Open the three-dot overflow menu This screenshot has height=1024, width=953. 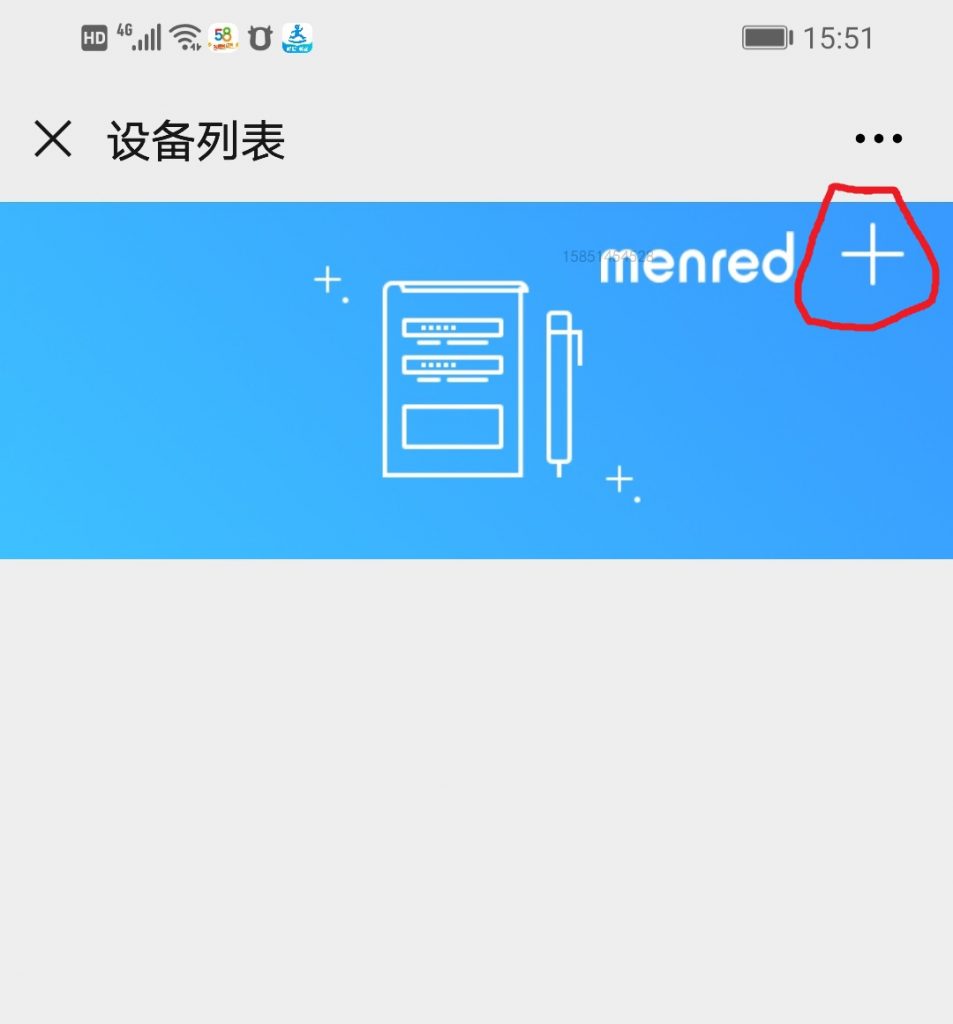point(878,139)
